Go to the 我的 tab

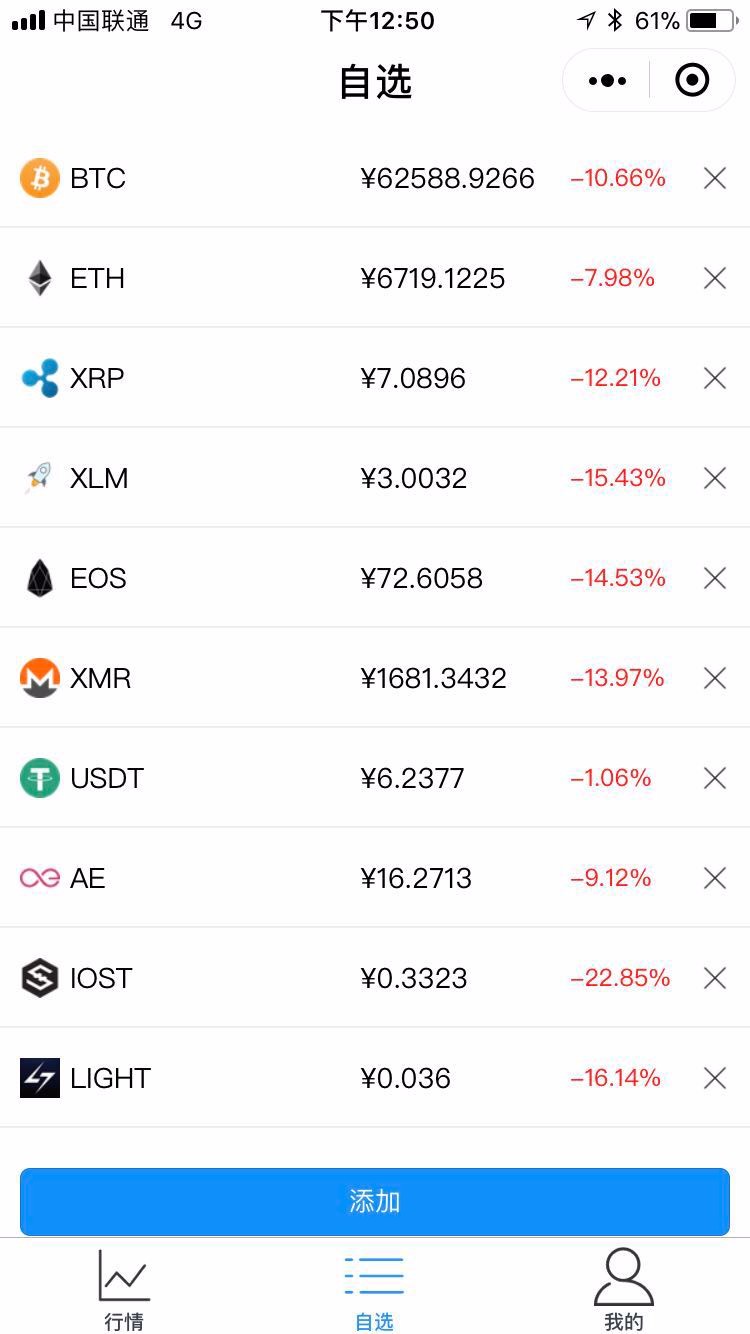tap(624, 1288)
